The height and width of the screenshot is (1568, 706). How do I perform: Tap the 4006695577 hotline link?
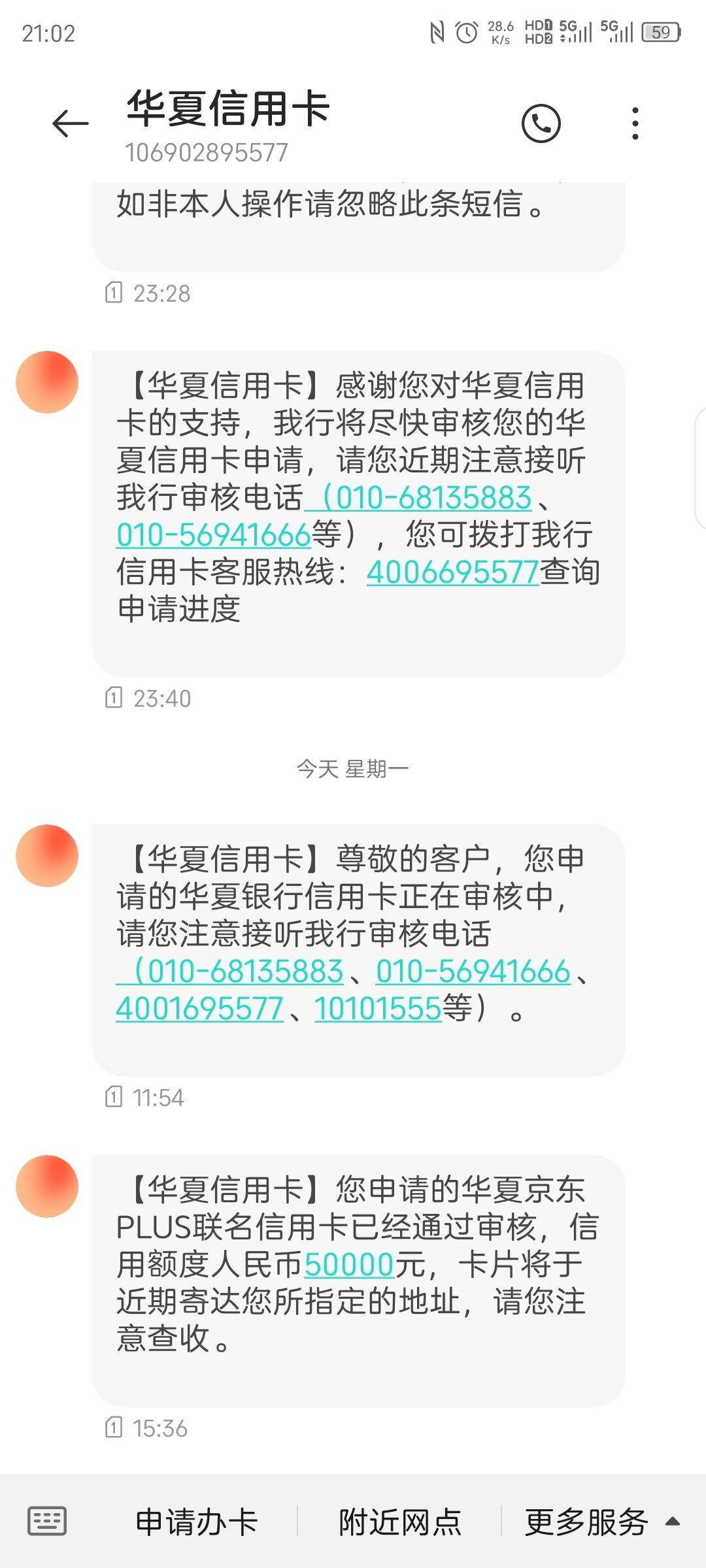(452, 572)
